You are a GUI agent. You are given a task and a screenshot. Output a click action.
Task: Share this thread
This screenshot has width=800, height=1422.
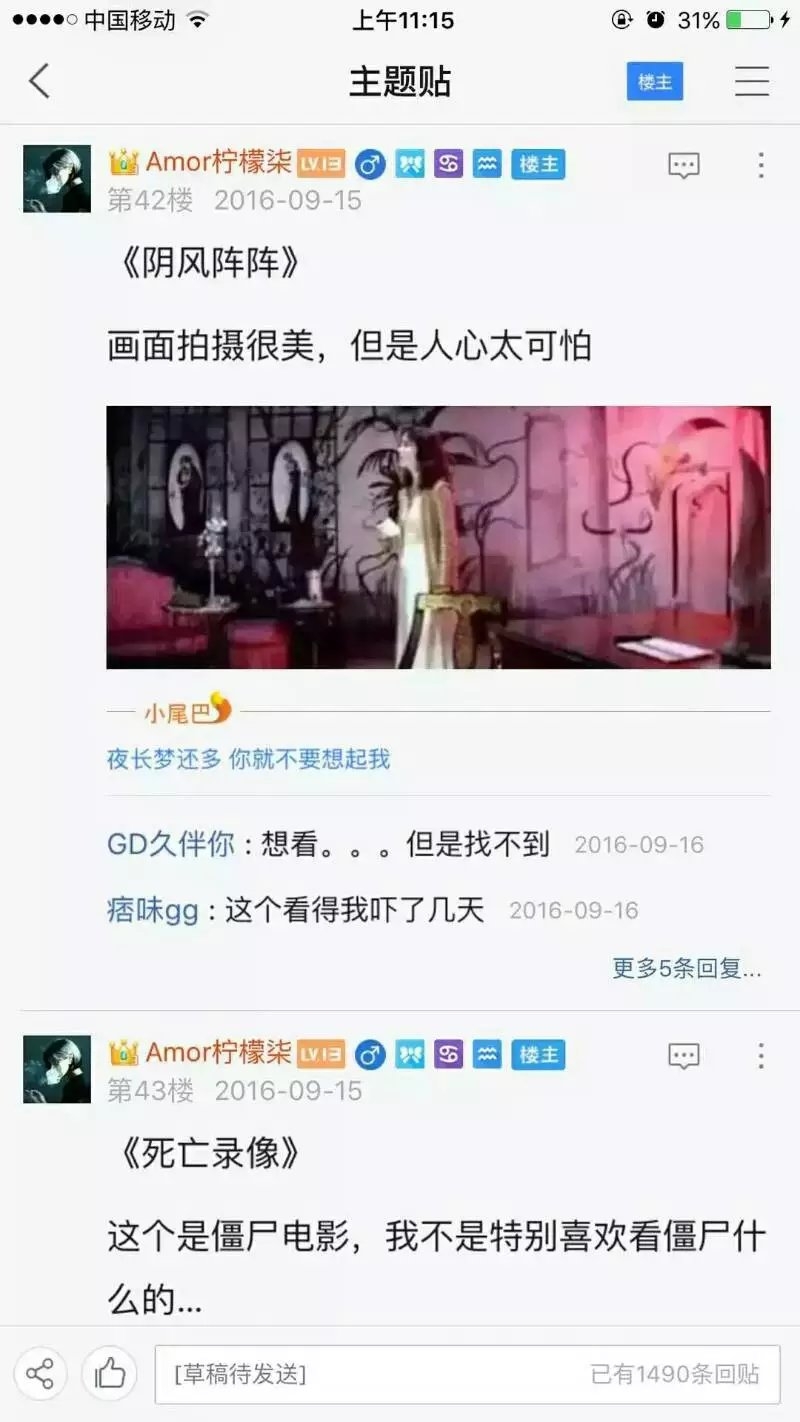click(40, 1374)
